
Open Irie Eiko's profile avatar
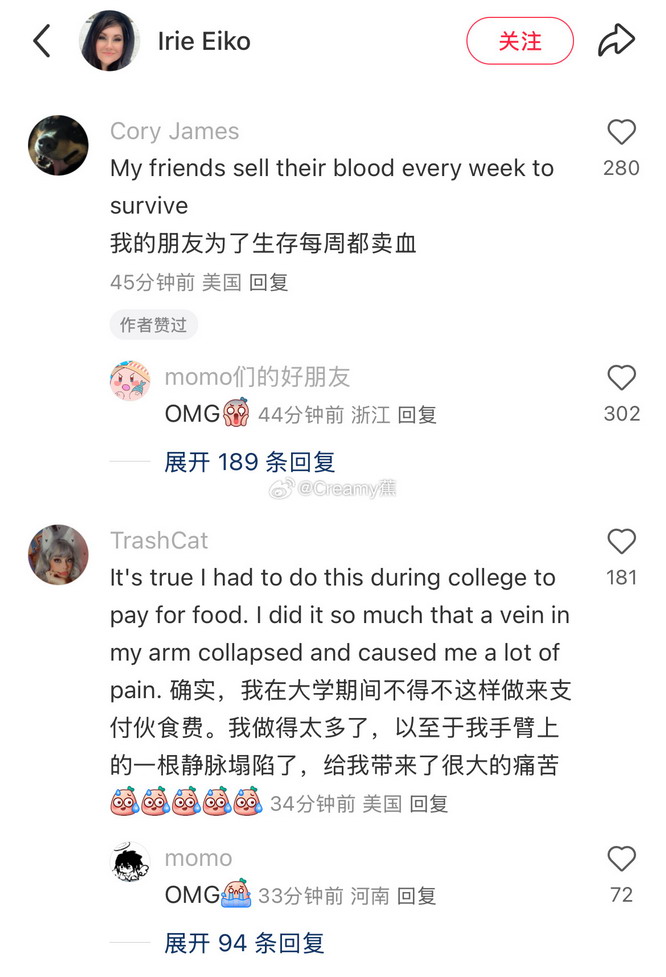point(109,41)
